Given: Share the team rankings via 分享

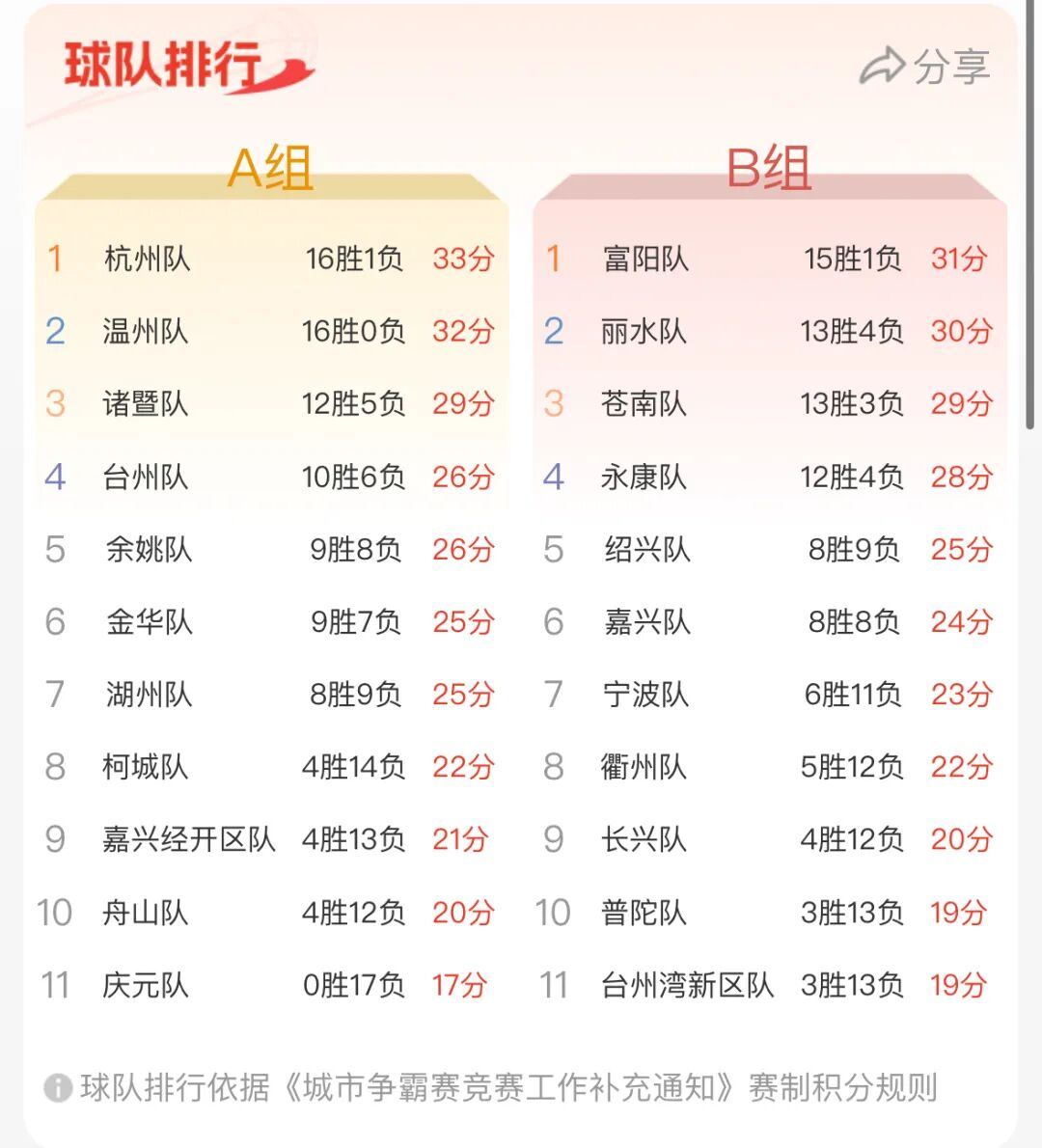Looking at the screenshot, I should [x=924, y=67].
